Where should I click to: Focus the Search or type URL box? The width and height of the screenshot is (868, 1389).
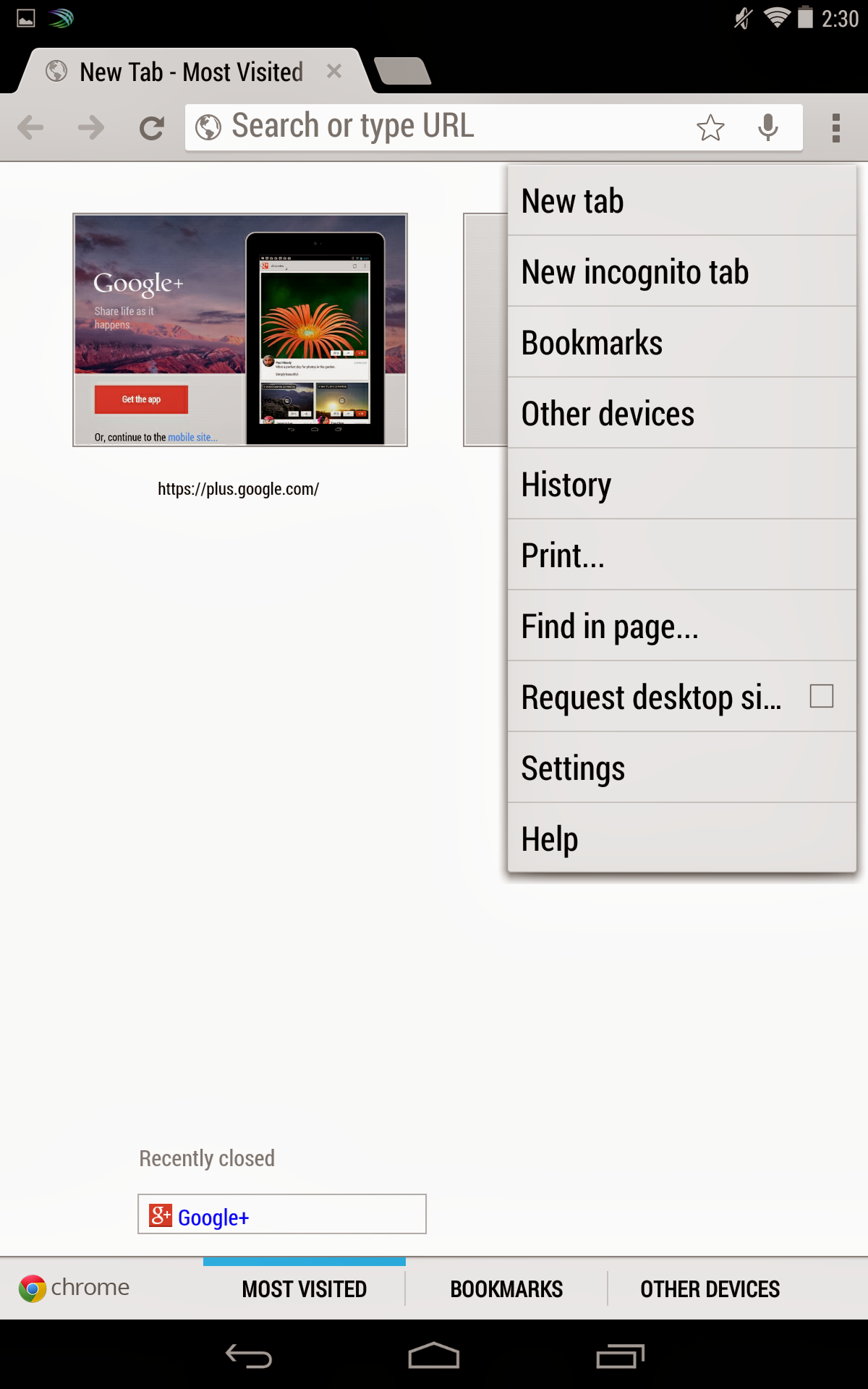tap(434, 127)
